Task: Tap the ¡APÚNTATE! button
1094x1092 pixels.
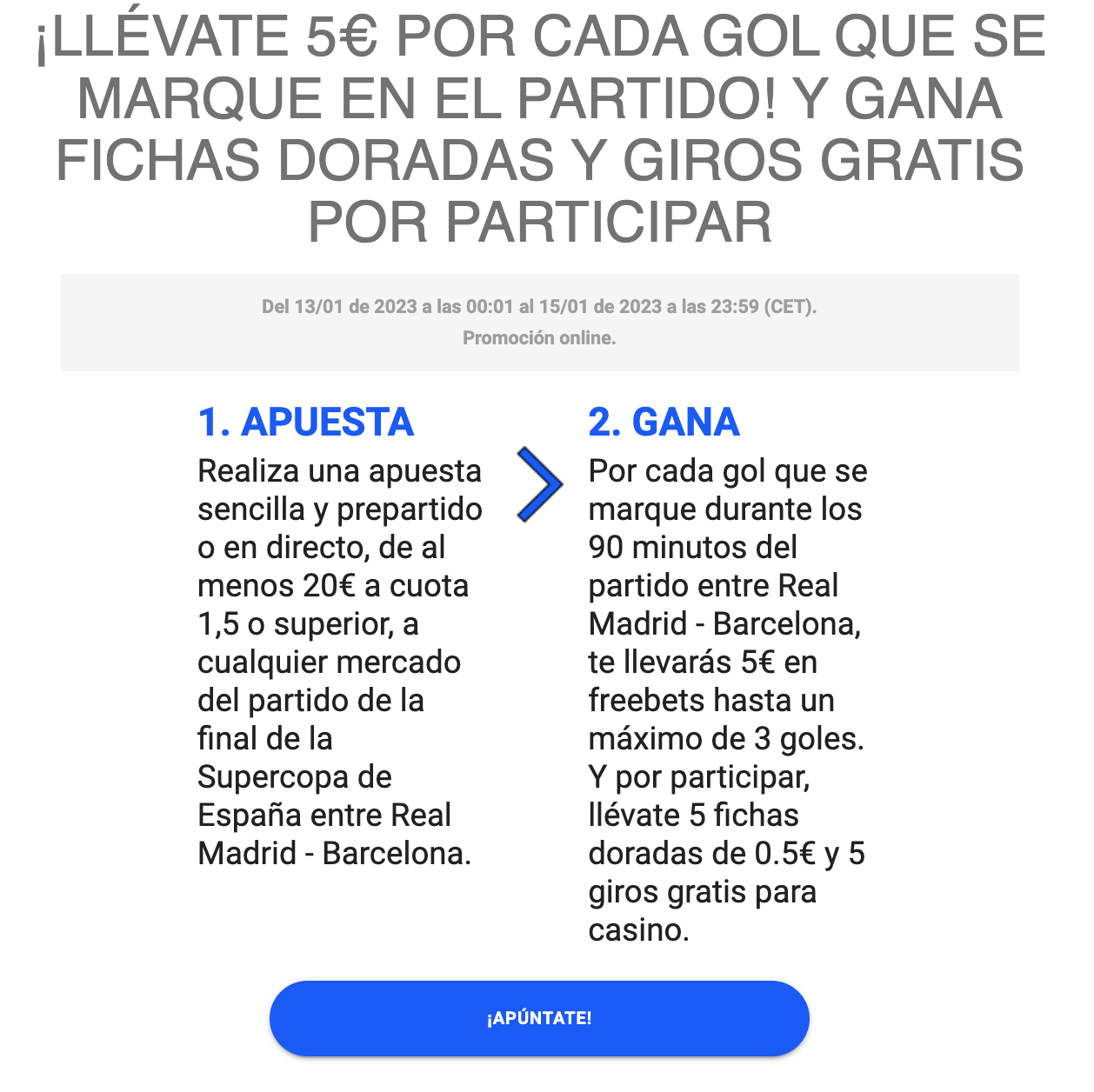Action: click(539, 1018)
